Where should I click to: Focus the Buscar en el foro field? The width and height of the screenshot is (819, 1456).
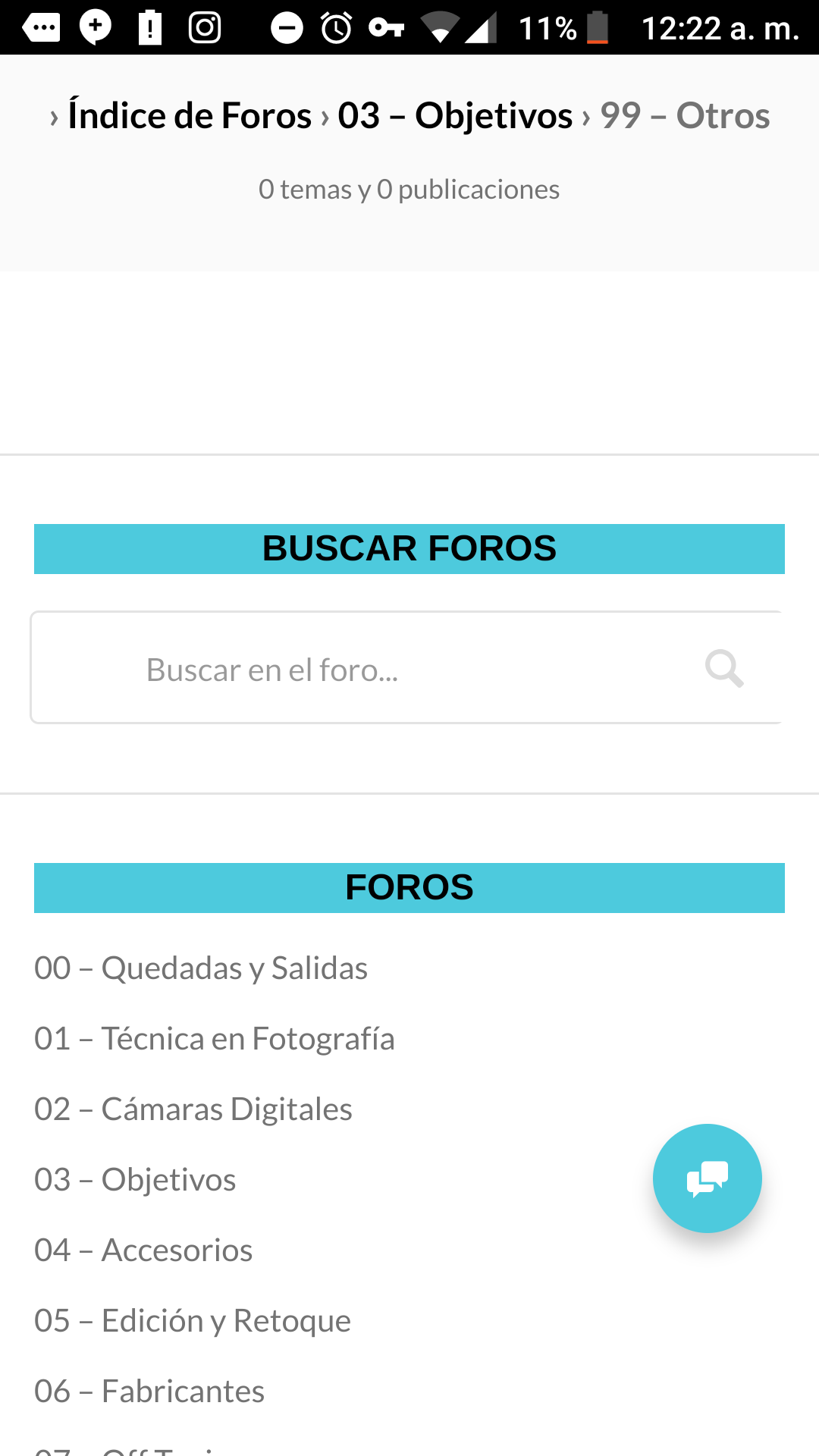point(364,669)
